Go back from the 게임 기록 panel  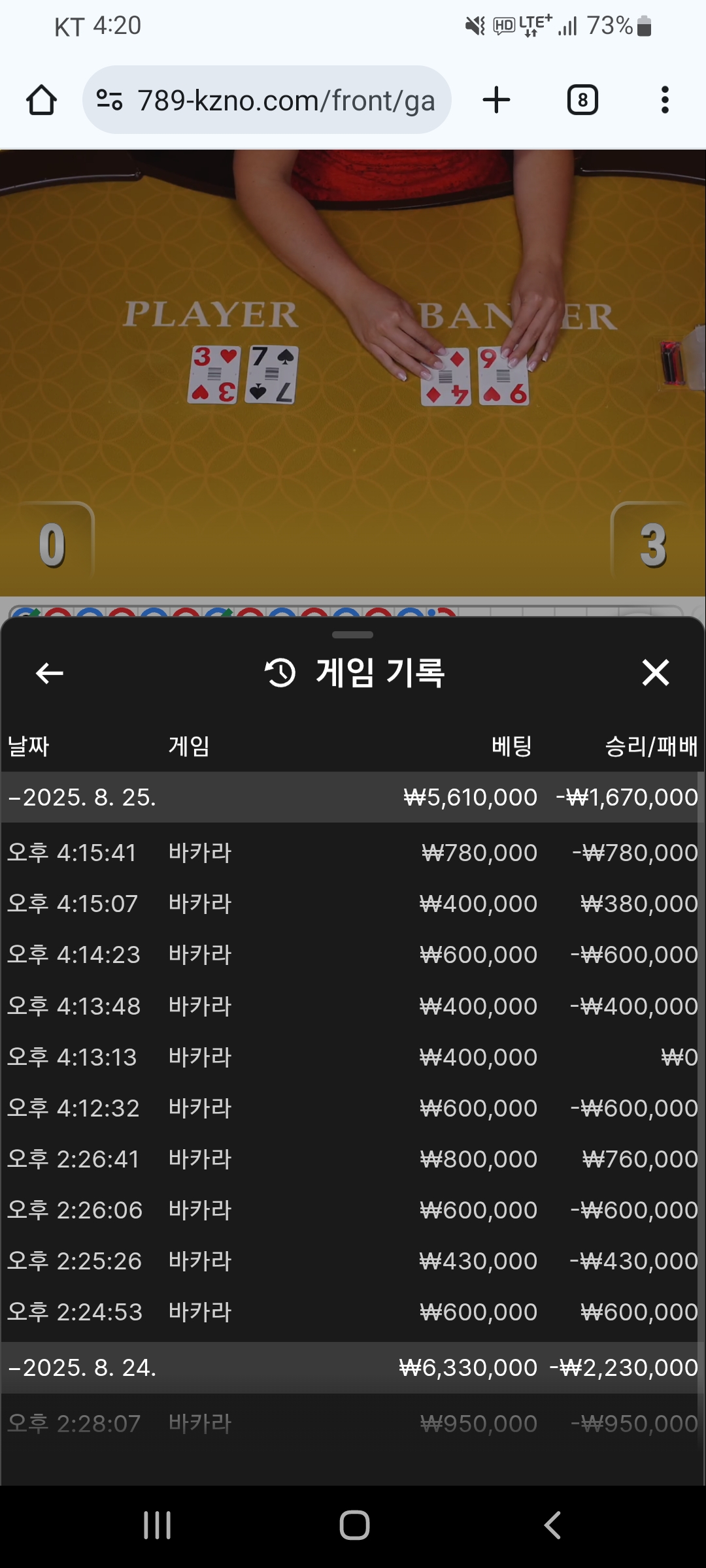(x=50, y=673)
